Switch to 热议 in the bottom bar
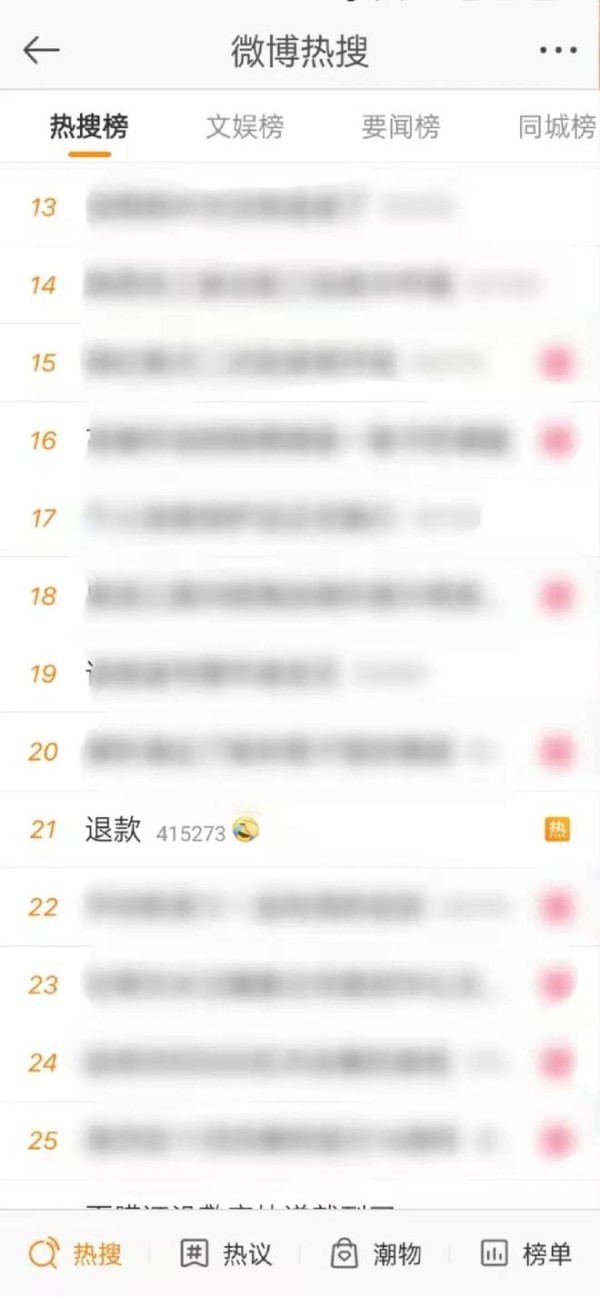 (226, 1254)
